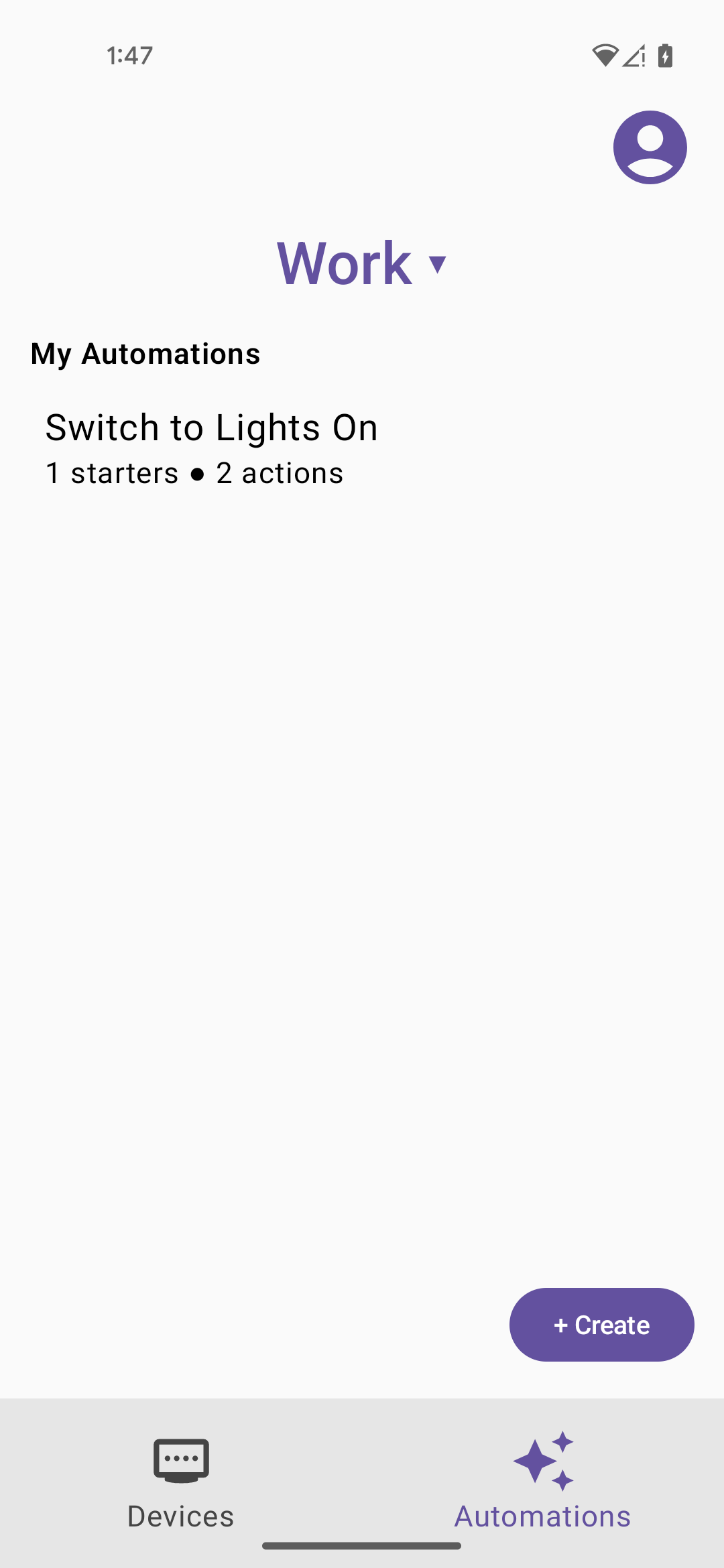
Task: Open the account profile icon
Action: [x=650, y=147]
